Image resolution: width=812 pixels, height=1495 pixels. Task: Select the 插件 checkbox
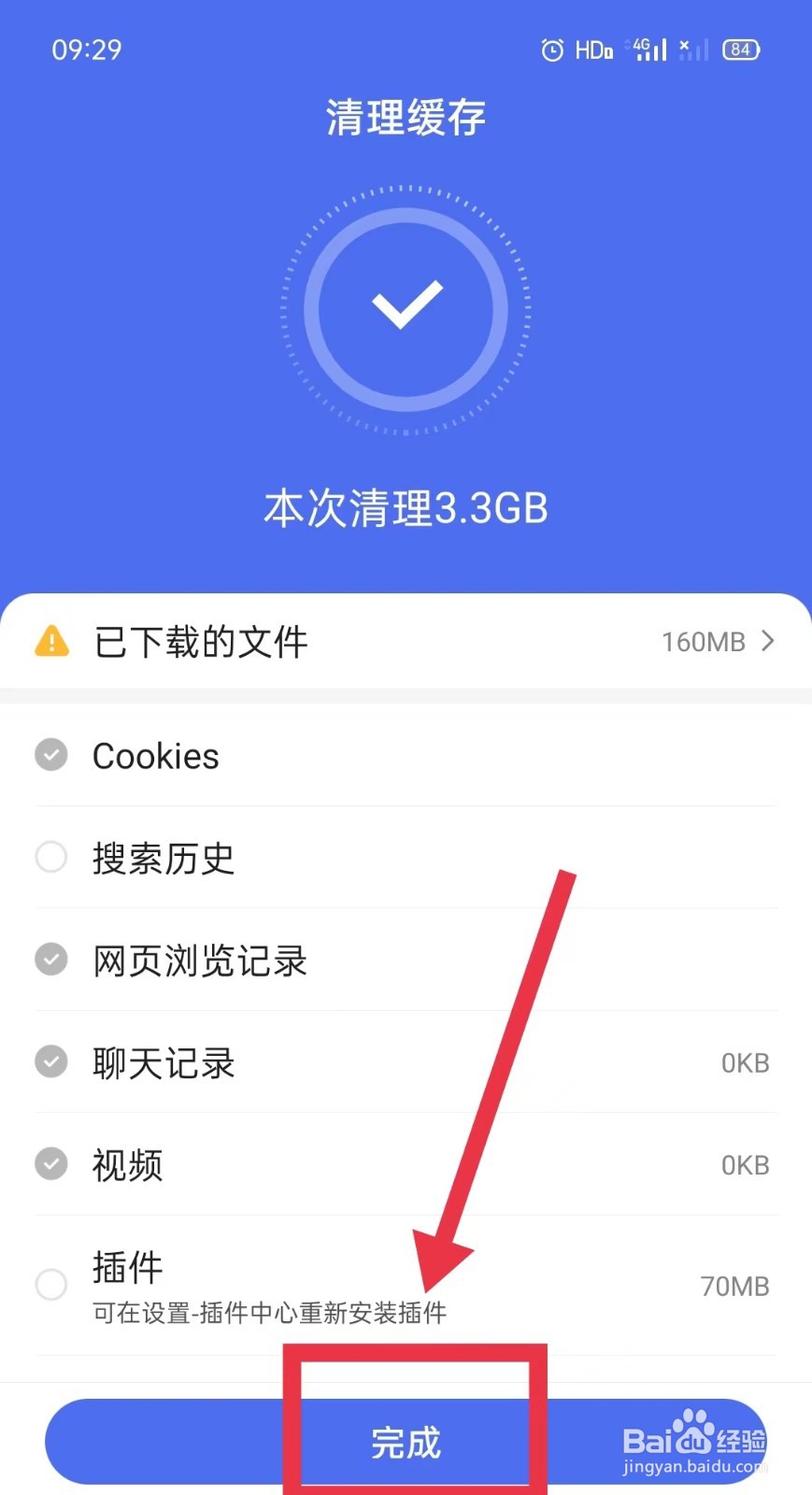coord(51,1285)
